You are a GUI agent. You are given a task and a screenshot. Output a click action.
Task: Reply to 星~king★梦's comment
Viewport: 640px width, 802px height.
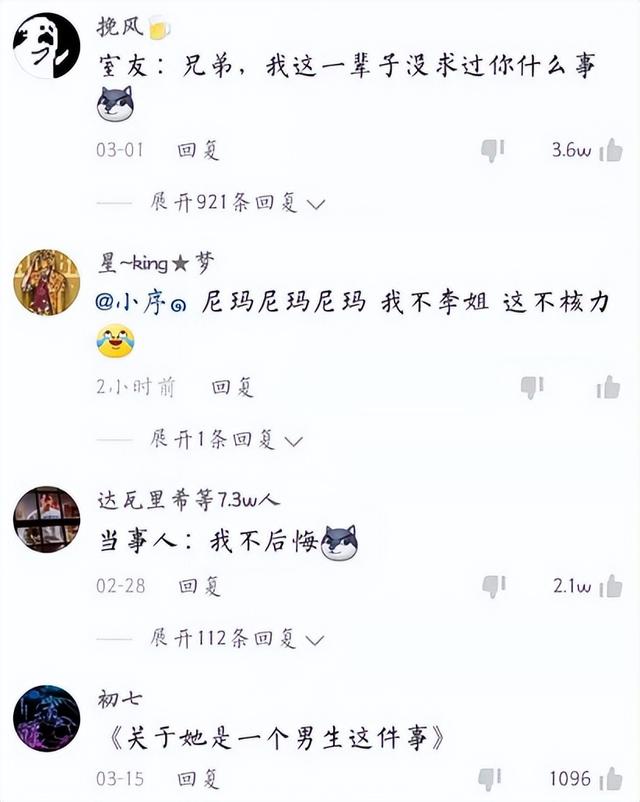pos(232,387)
